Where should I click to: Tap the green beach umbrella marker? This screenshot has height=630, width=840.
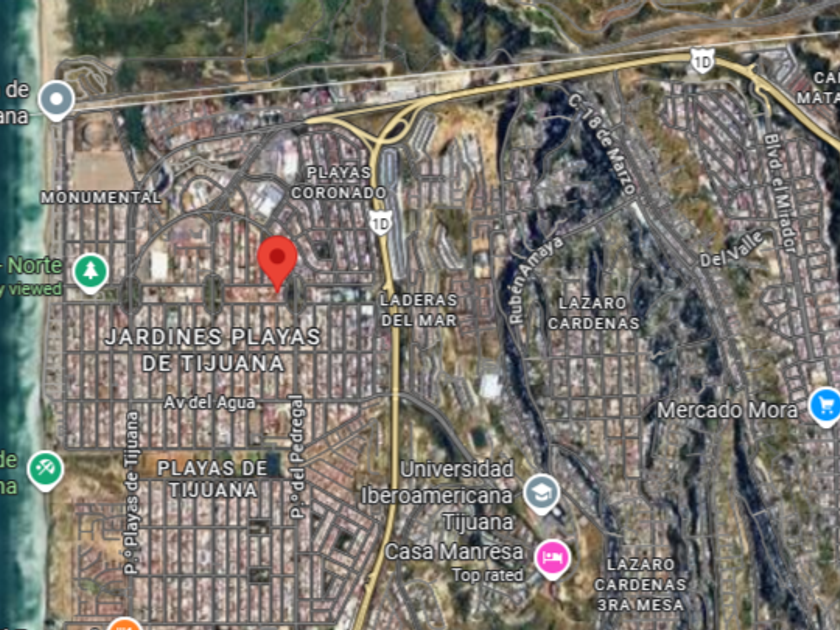click(x=45, y=469)
